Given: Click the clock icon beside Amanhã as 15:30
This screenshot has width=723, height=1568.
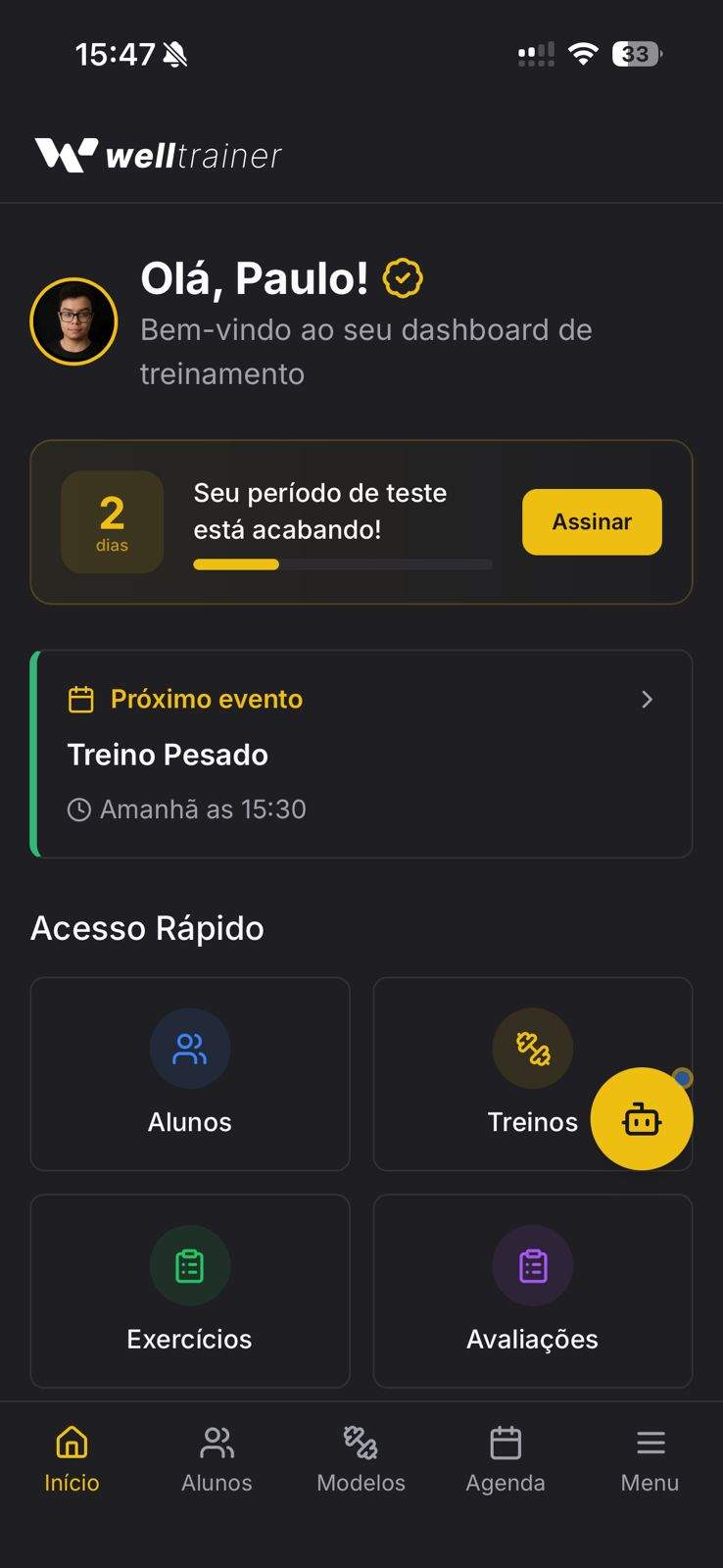Looking at the screenshot, I should pyautogui.click(x=78, y=808).
